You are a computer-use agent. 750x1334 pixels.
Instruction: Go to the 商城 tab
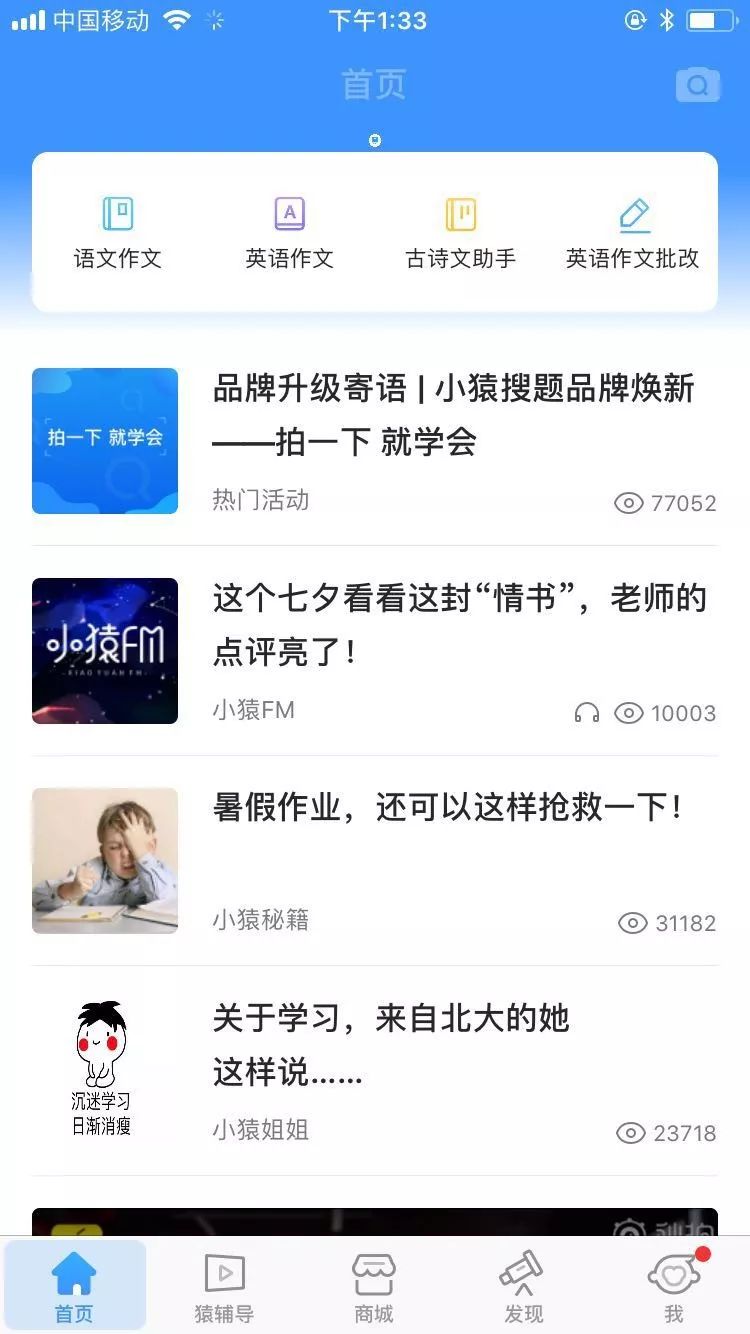pyautogui.click(x=374, y=1286)
